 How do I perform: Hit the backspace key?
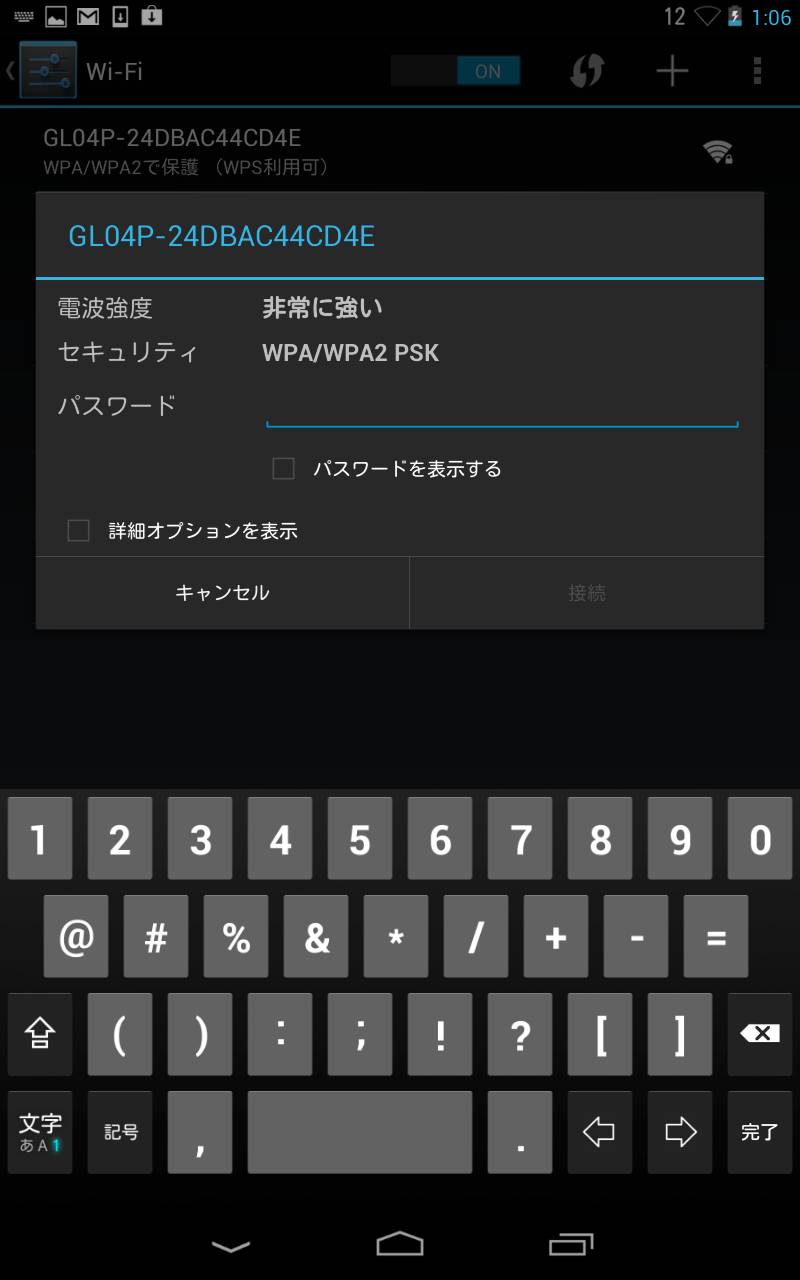pos(759,1034)
